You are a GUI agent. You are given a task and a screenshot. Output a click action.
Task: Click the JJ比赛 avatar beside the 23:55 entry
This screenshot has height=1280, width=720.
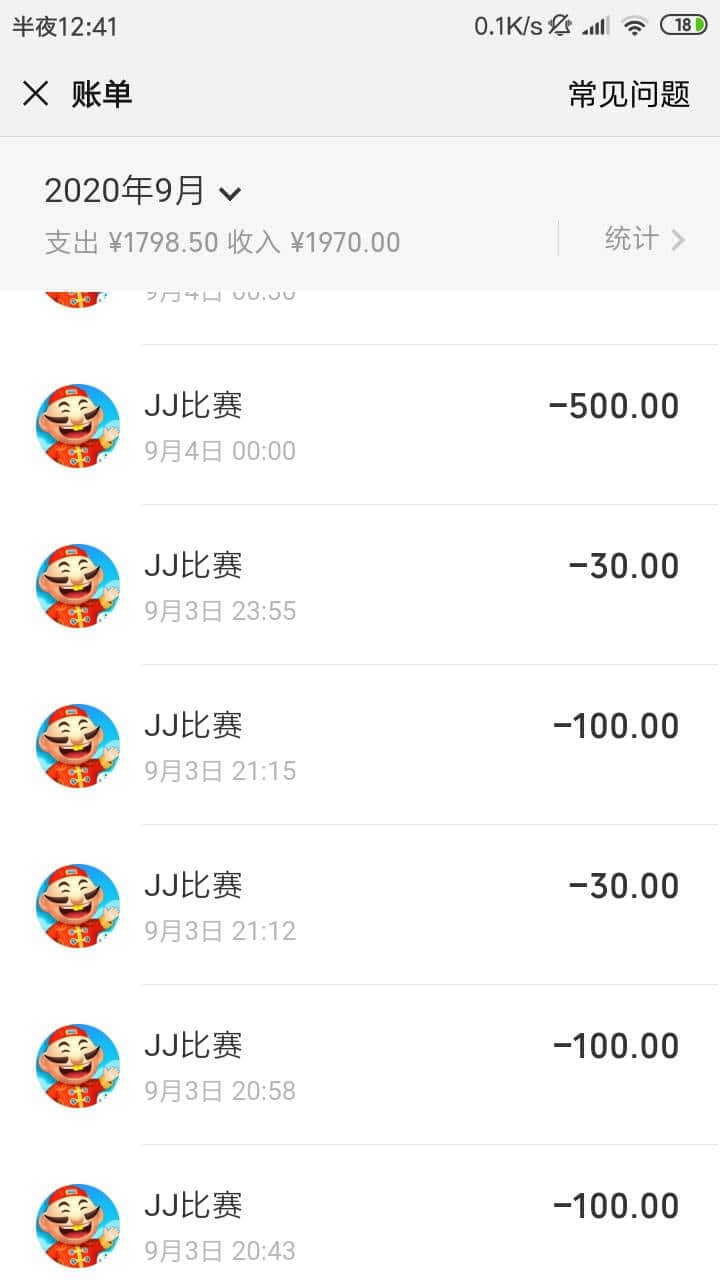[x=77, y=585]
